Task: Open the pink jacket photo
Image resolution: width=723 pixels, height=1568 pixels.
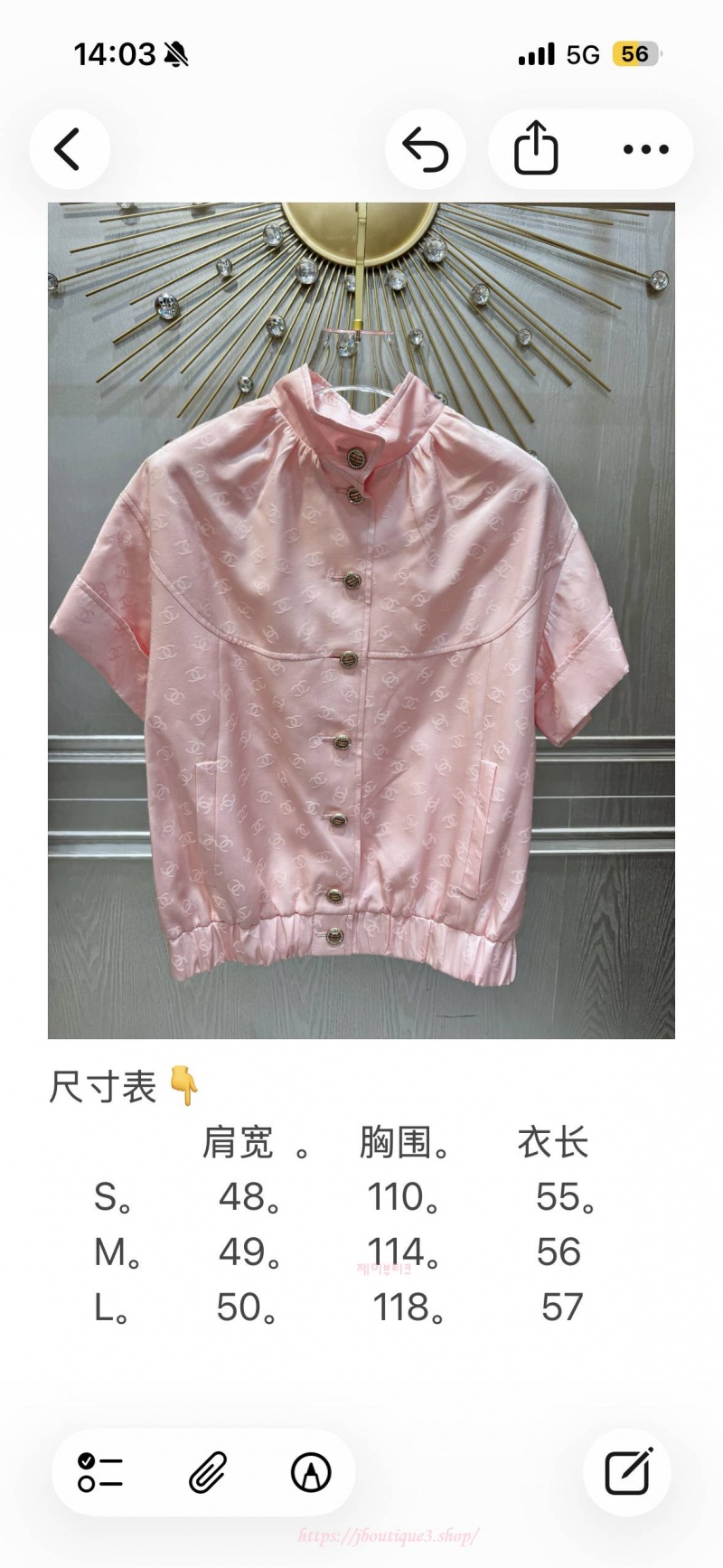Action: click(361, 620)
